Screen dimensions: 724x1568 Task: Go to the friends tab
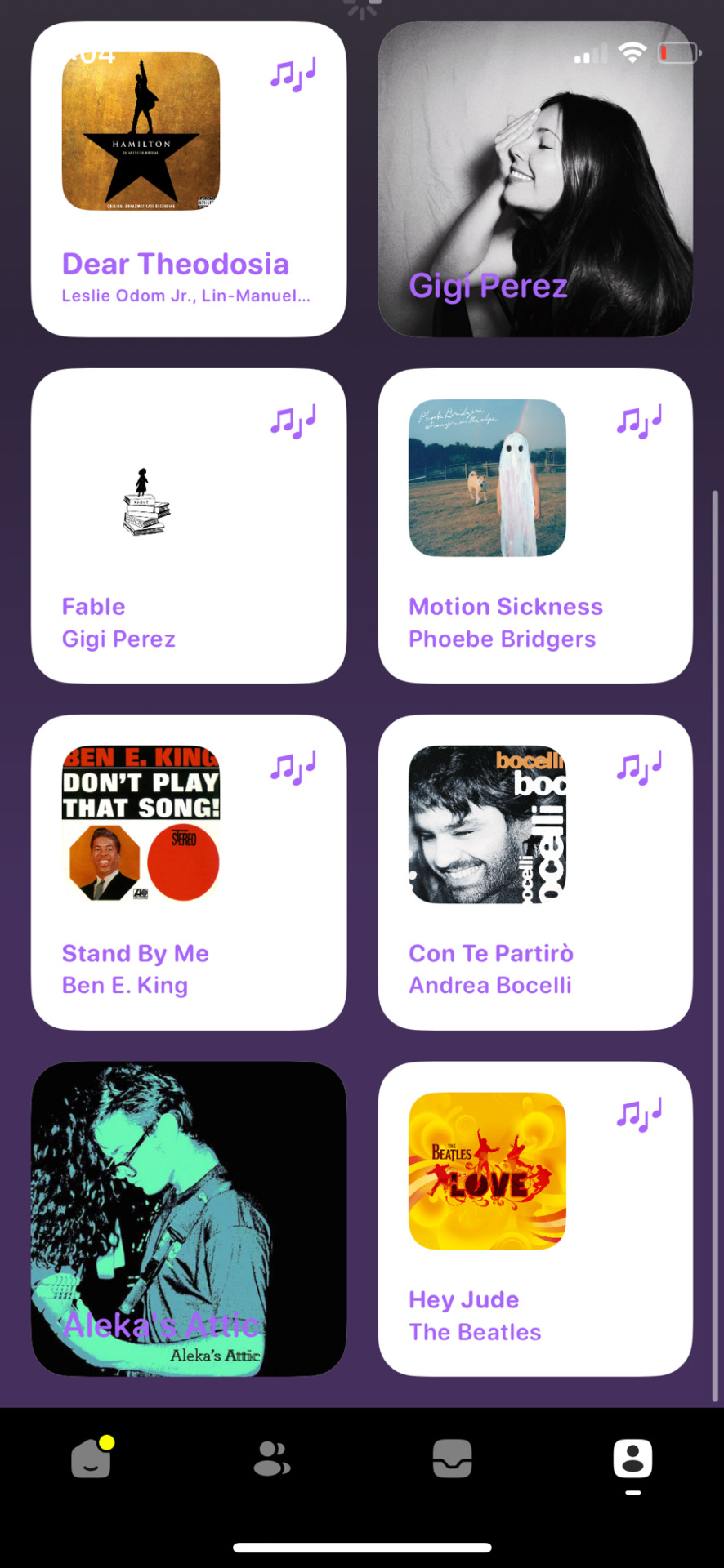272,1459
